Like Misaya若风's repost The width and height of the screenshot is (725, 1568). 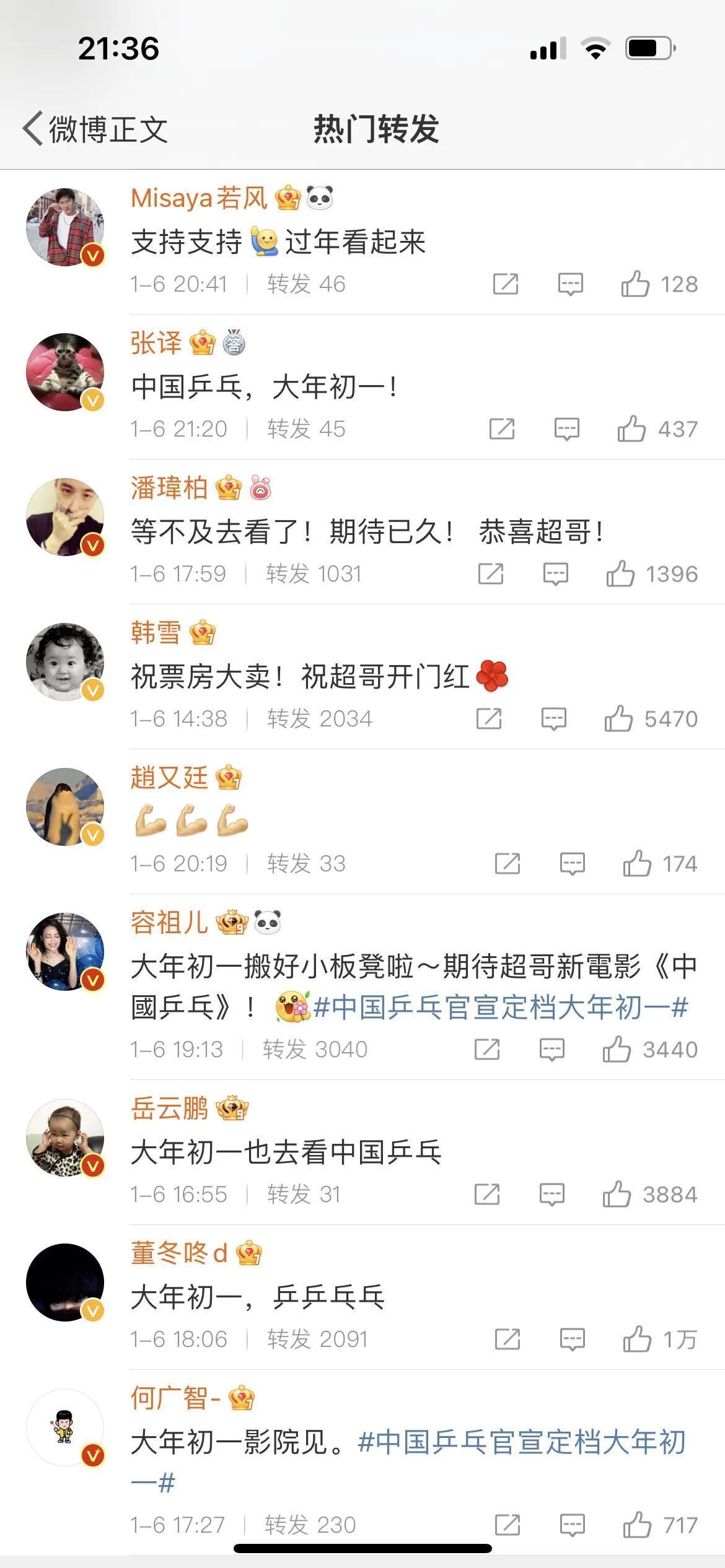pos(635,284)
